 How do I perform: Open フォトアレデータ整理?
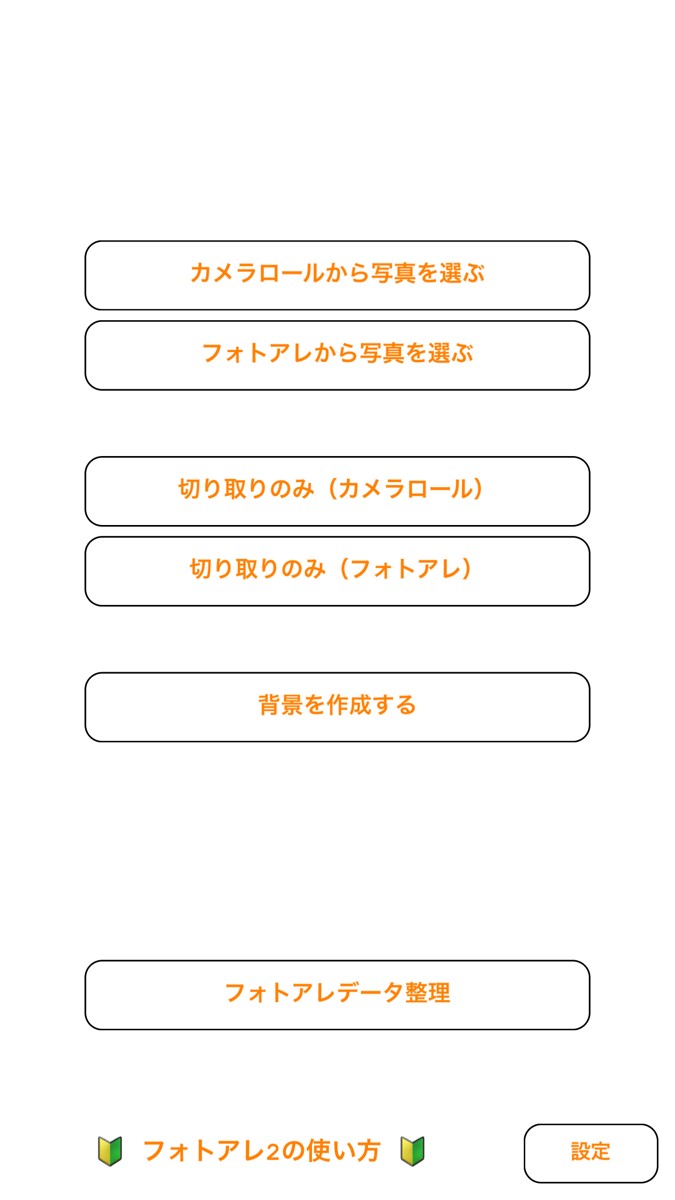pyautogui.click(x=337, y=995)
